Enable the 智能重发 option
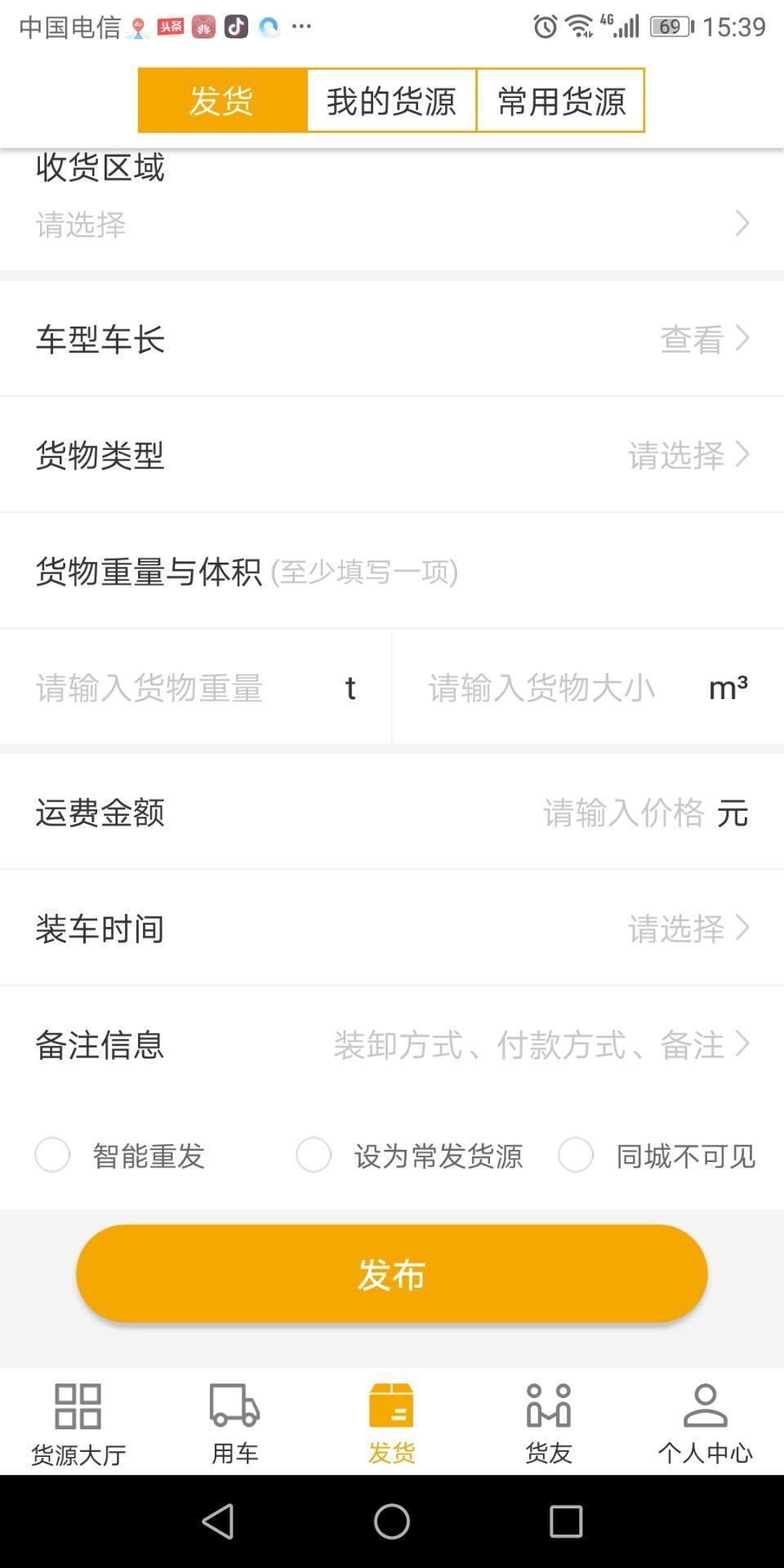This screenshot has height=1568, width=784. pos(53,1155)
